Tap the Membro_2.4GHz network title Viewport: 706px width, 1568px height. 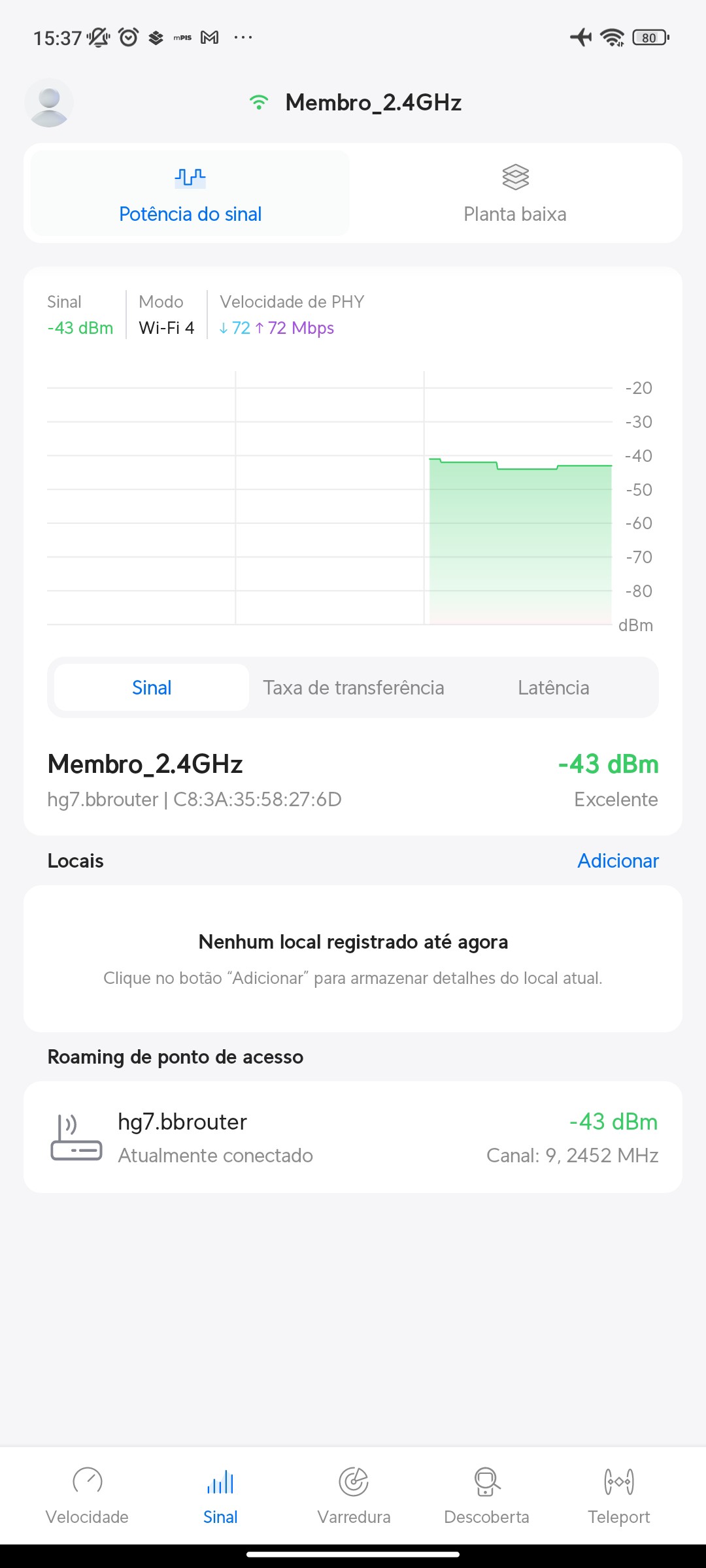[x=373, y=103]
